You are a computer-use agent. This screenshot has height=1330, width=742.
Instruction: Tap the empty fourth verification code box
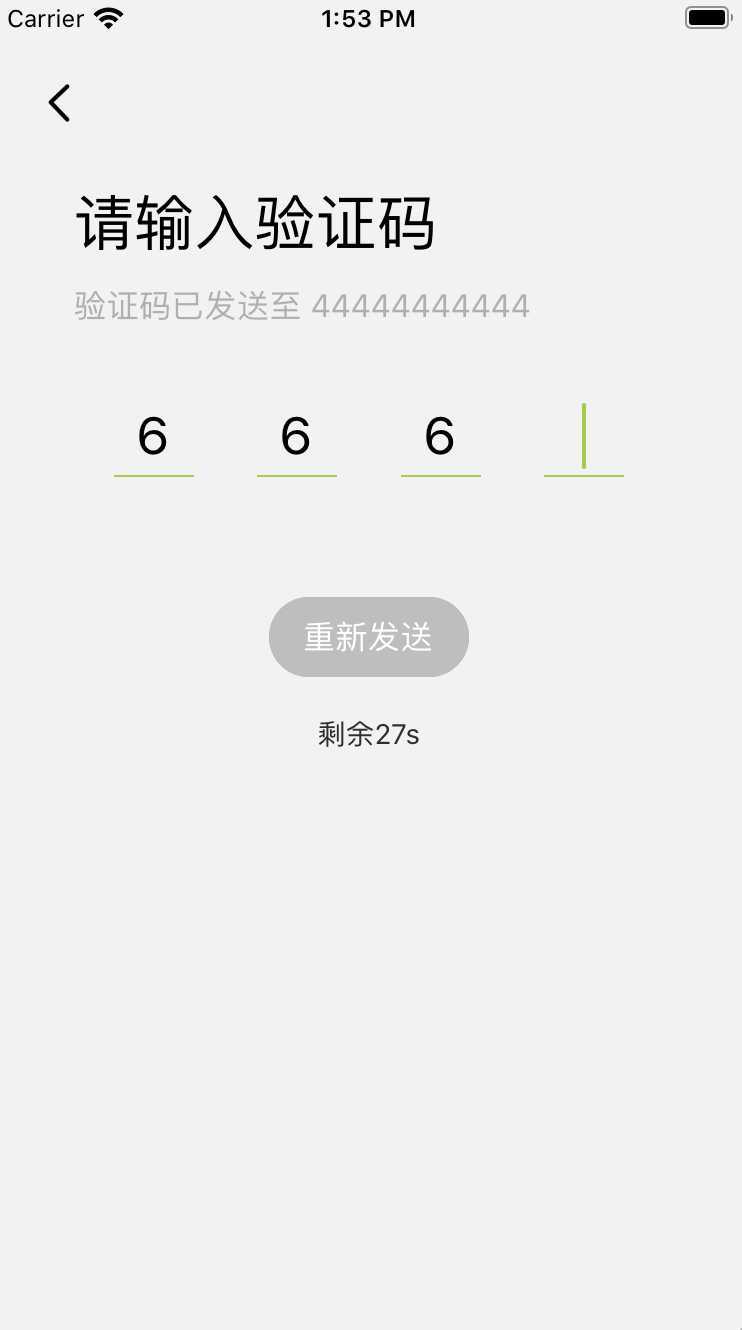pyautogui.click(x=583, y=438)
